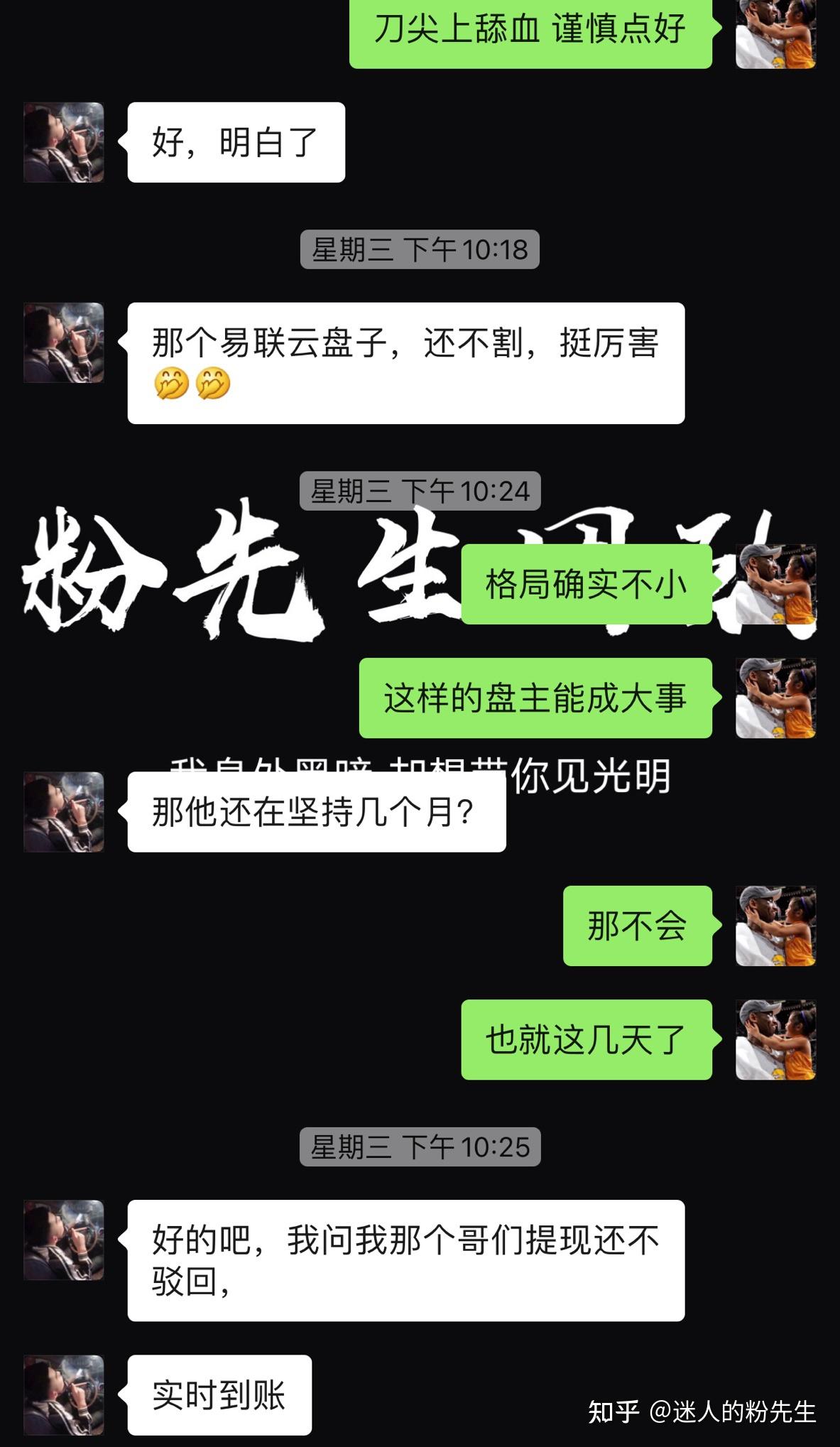The image size is (840, 1447).
Task: Open sender's avatar beside '好，明白了'
Action: [x=64, y=143]
